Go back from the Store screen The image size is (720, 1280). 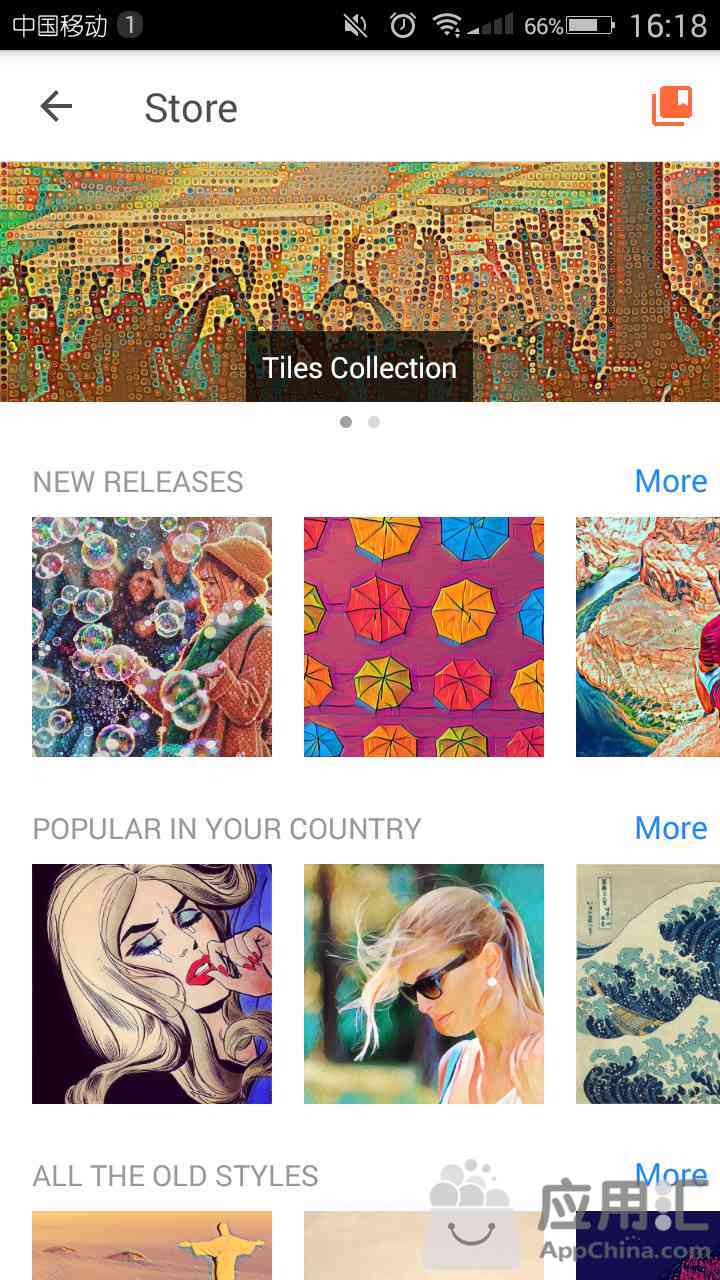(x=56, y=107)
